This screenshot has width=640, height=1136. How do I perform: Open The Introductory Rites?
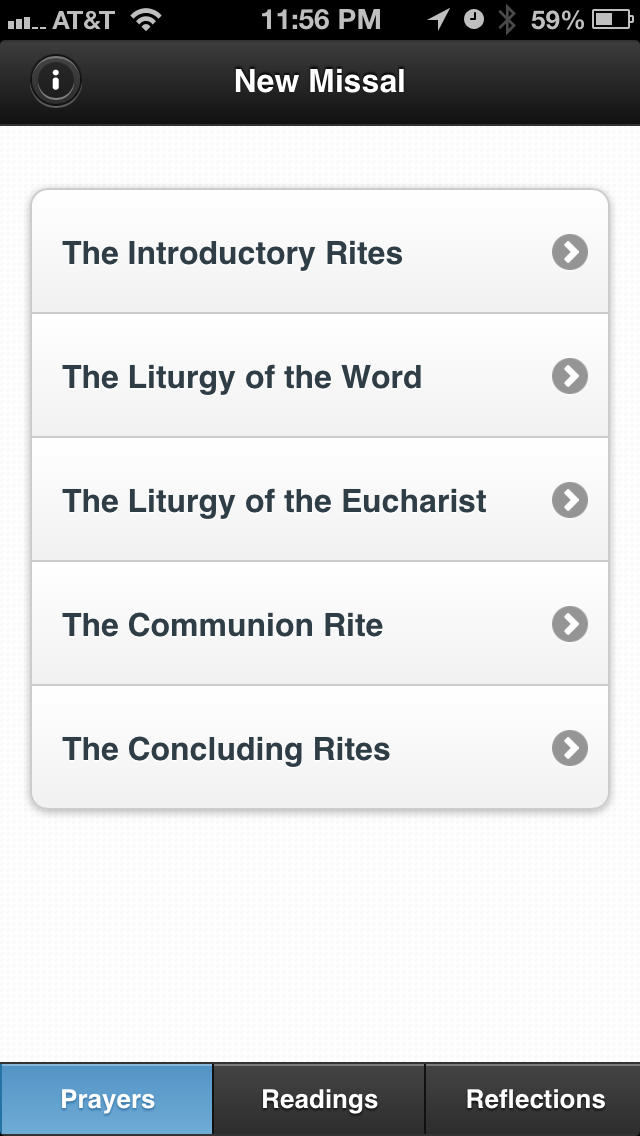320,252
